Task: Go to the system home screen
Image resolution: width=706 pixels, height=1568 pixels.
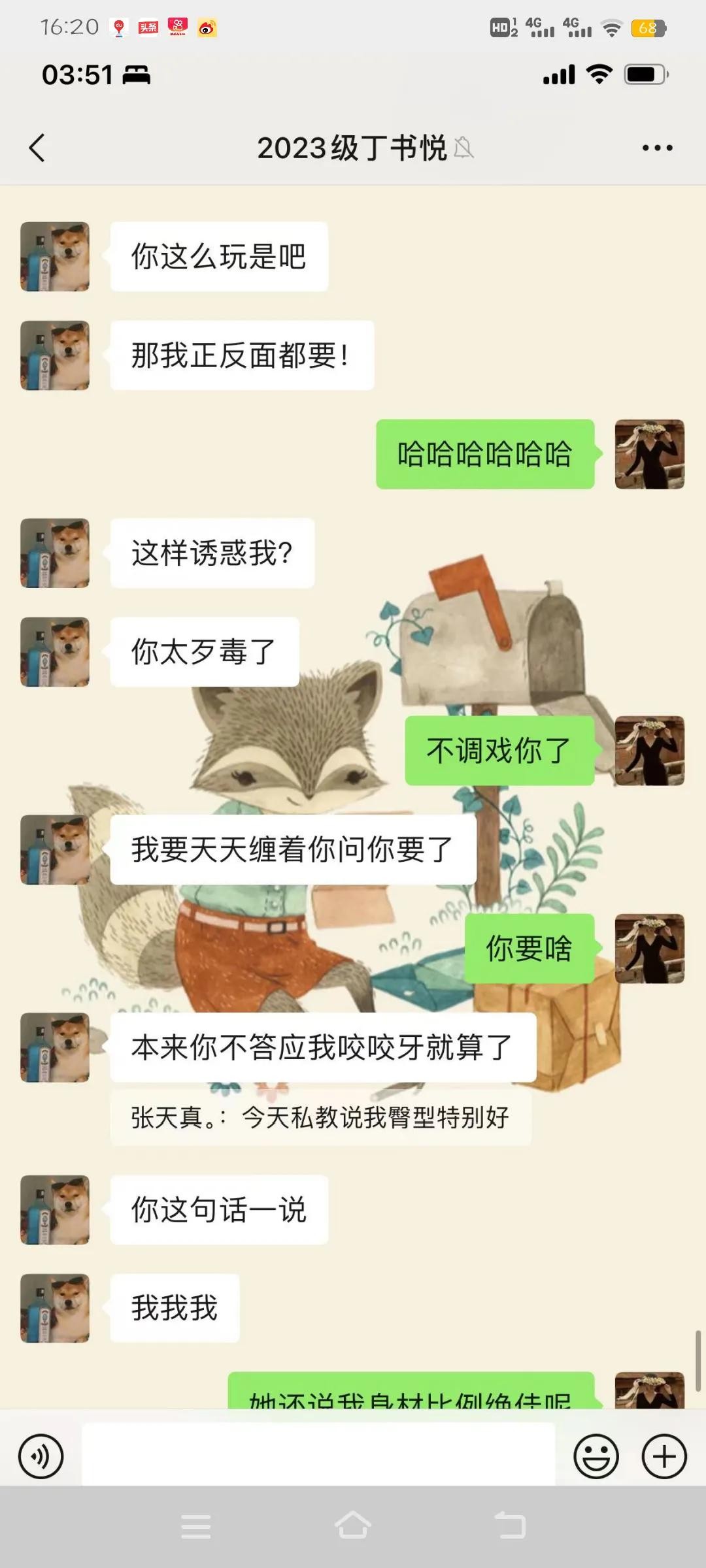Action: (x=353, y=1526)
